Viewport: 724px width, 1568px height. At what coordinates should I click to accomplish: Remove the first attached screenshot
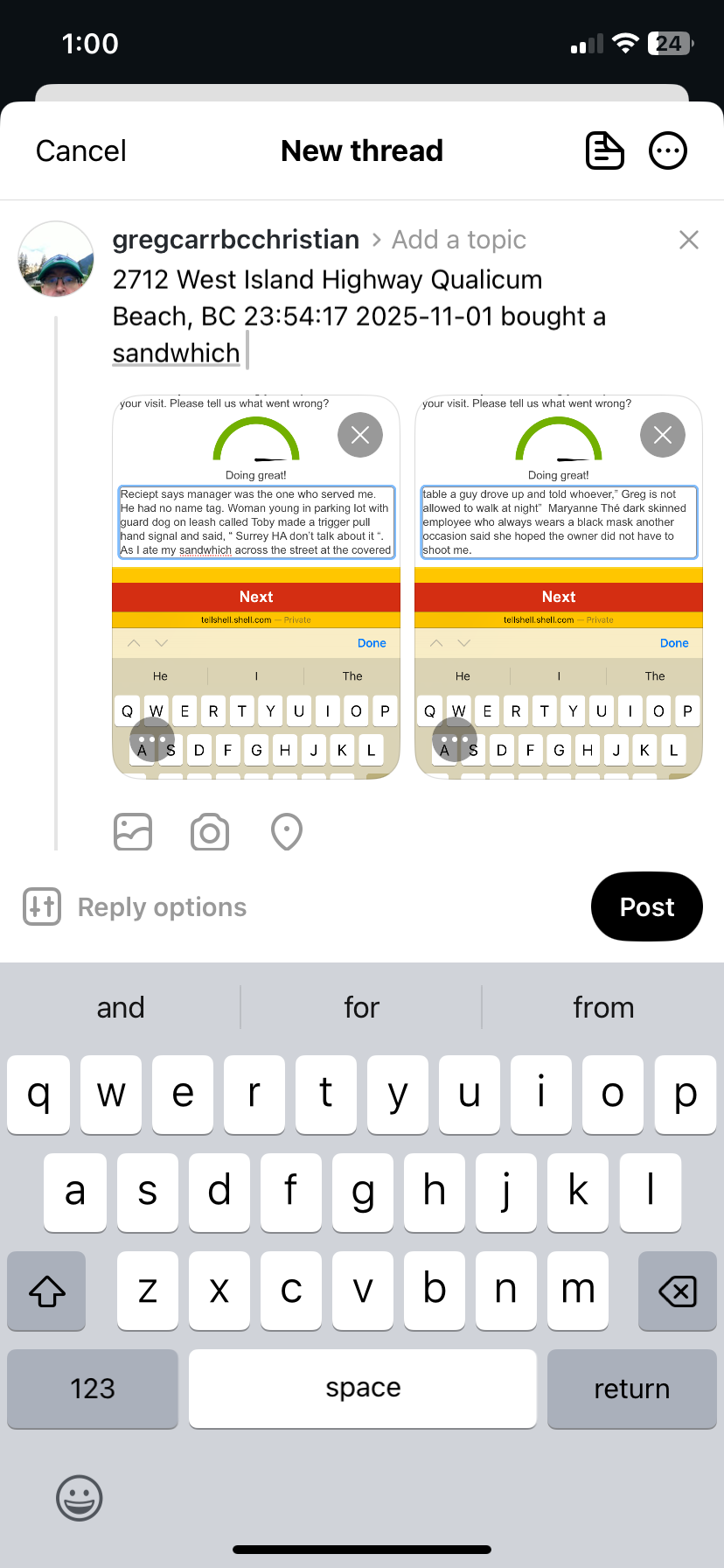tap(360, 435)
